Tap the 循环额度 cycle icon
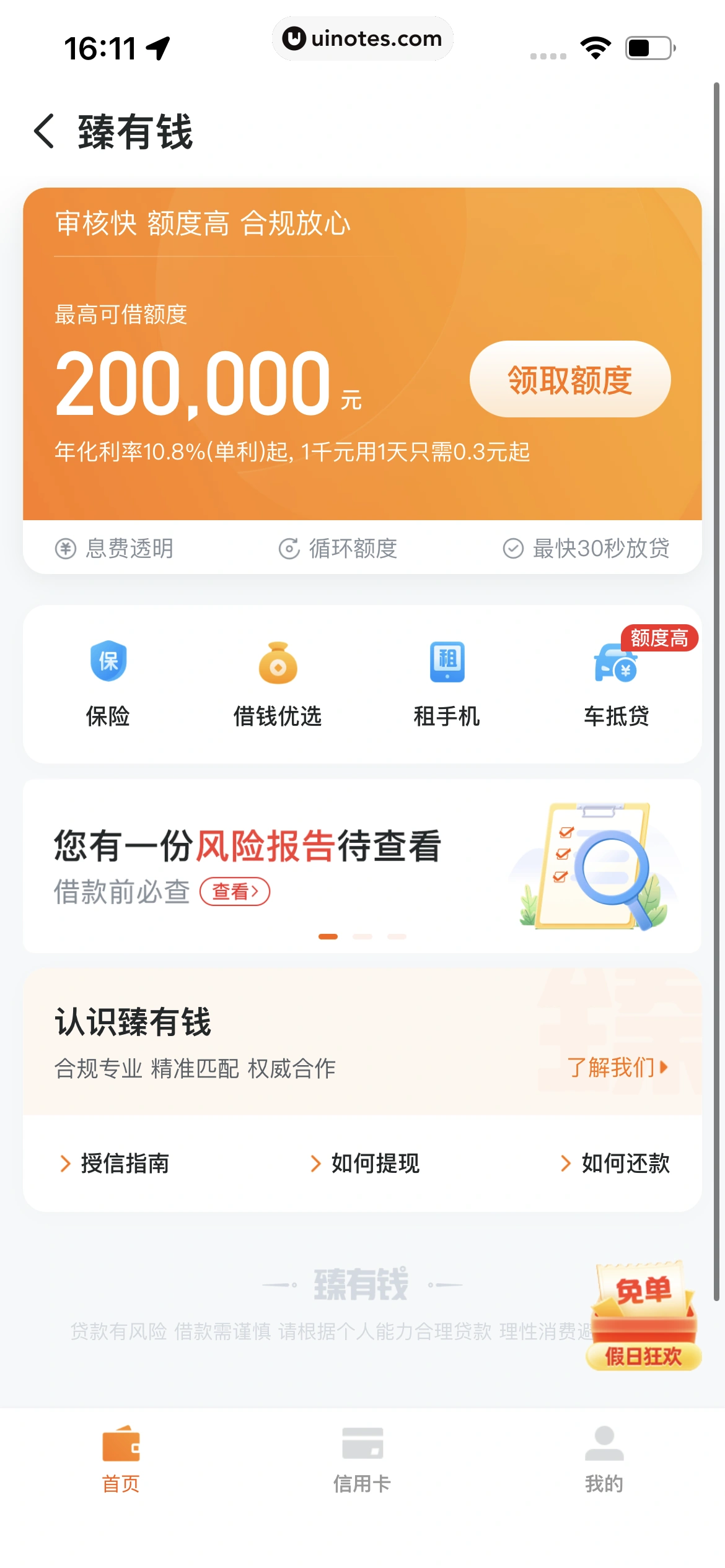This screenshot has width=725, height=1568. [289, 547]
